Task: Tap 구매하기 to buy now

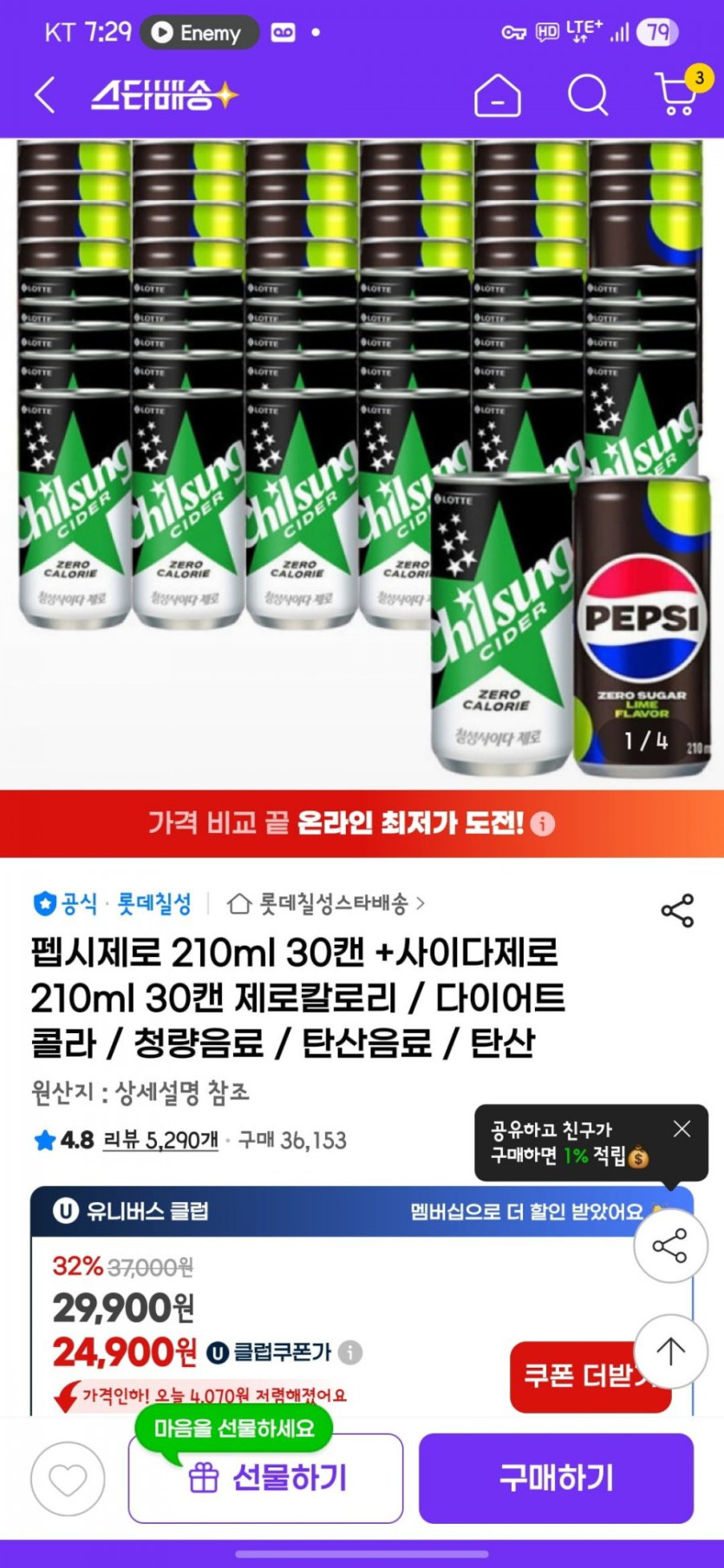Action: [556, 1479]
